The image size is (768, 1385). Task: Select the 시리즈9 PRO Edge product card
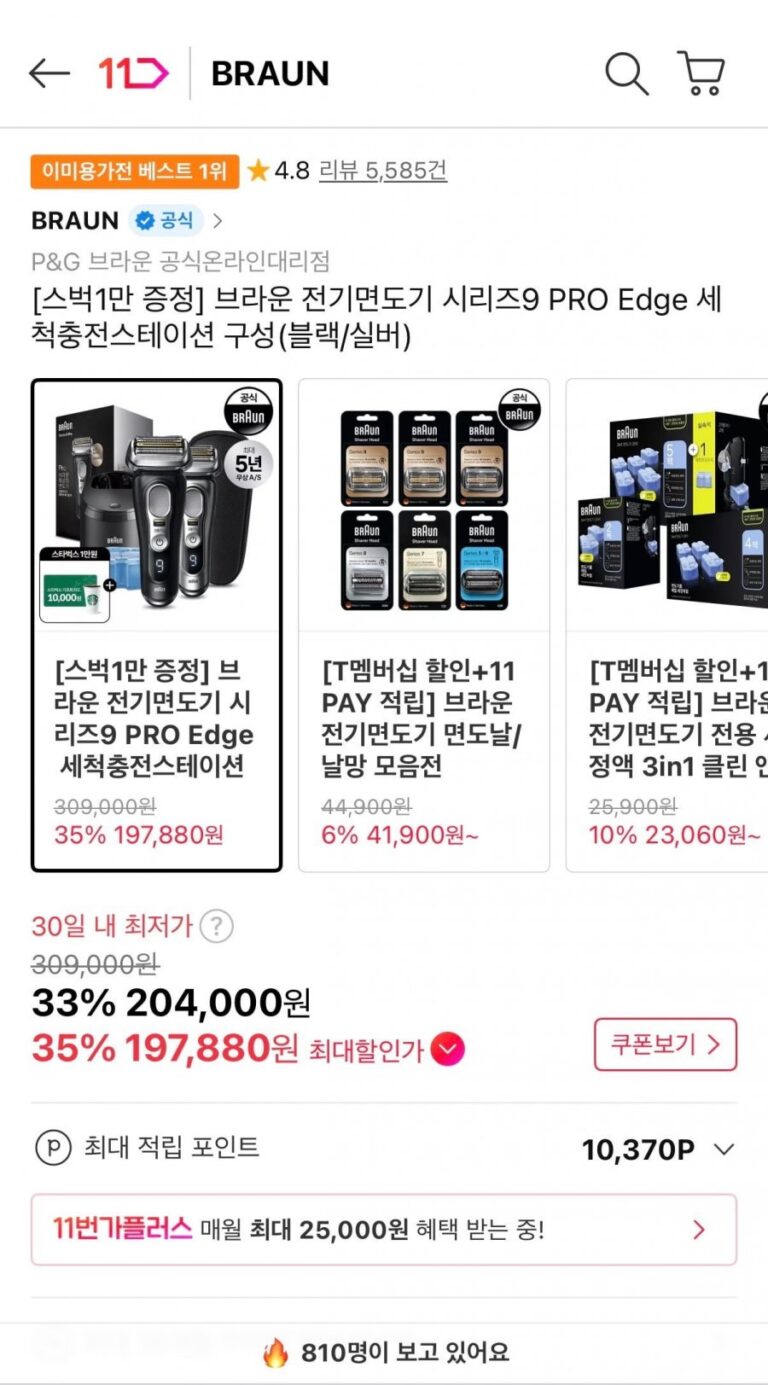point(156,625)
